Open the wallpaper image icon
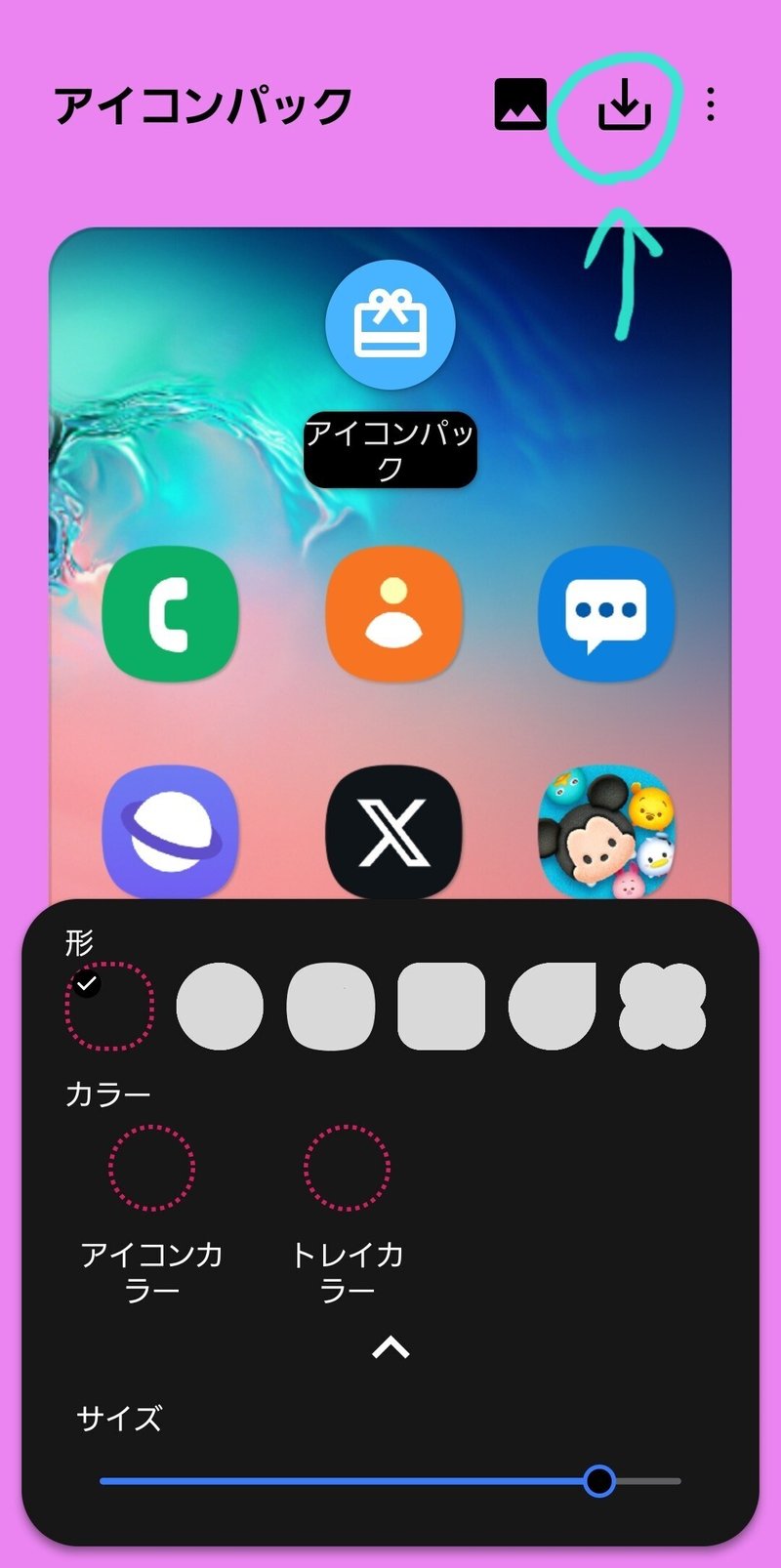Viewport: 781px width, 1568px height. pos(520,103)
